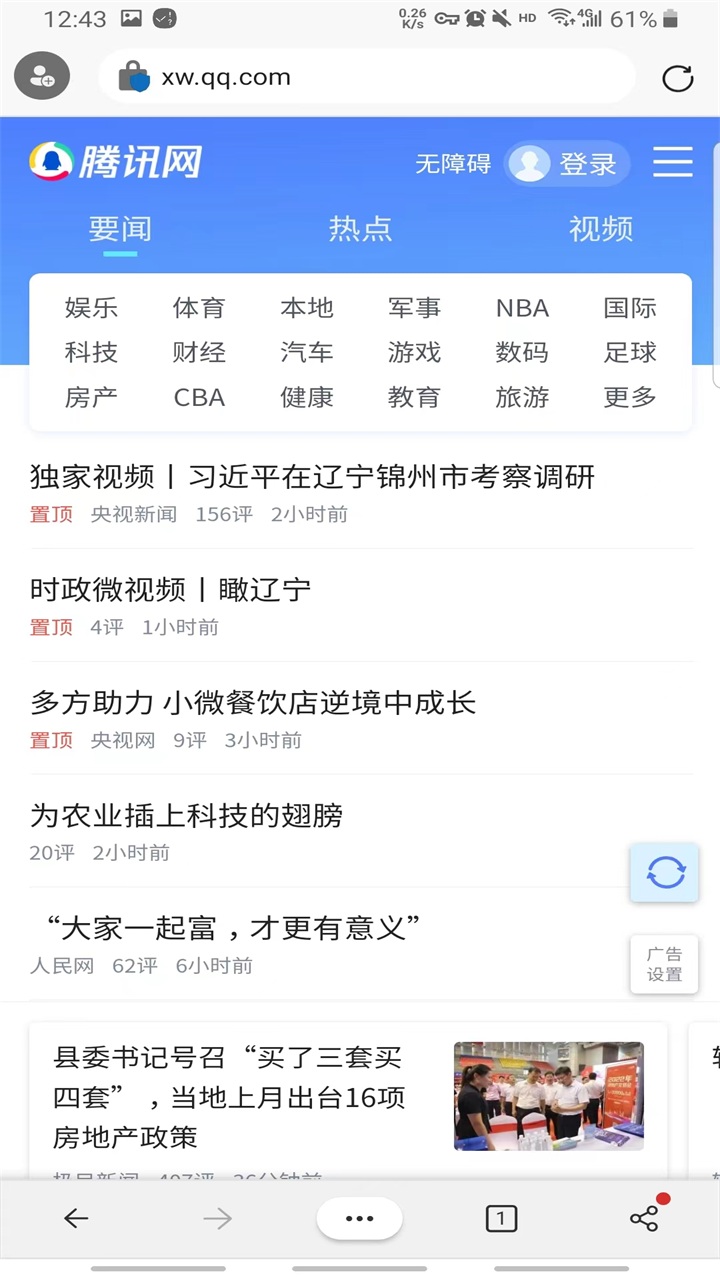This screenshot has height=1280, width=720.
Task: Show 更多 channel categories
Action: pos(630,397)
